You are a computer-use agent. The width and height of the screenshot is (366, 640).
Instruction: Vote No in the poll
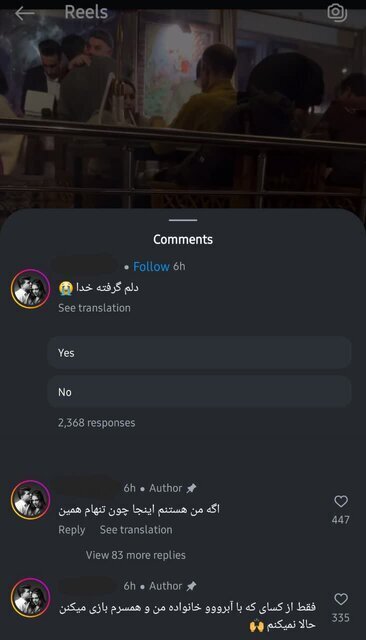(199, 392)
